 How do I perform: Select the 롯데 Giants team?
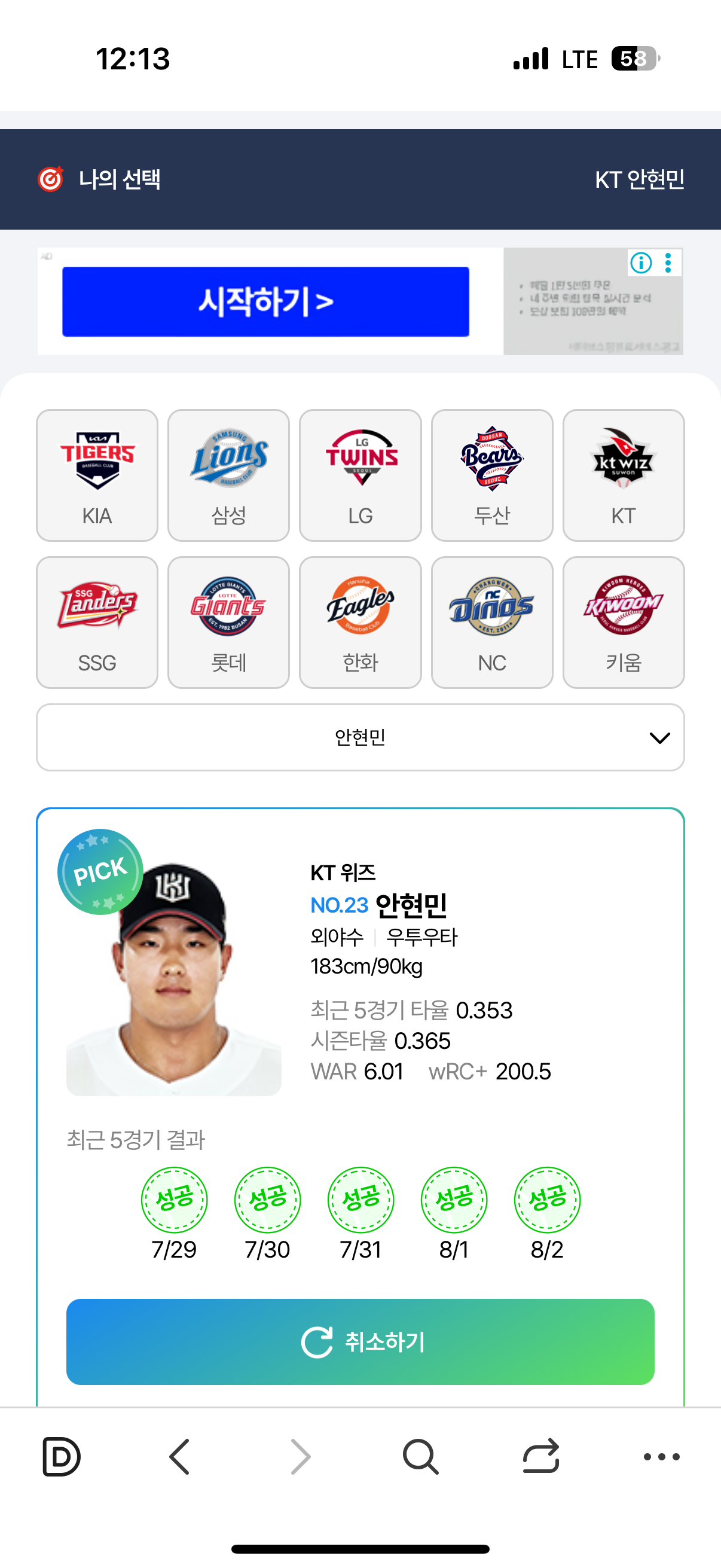228,622
